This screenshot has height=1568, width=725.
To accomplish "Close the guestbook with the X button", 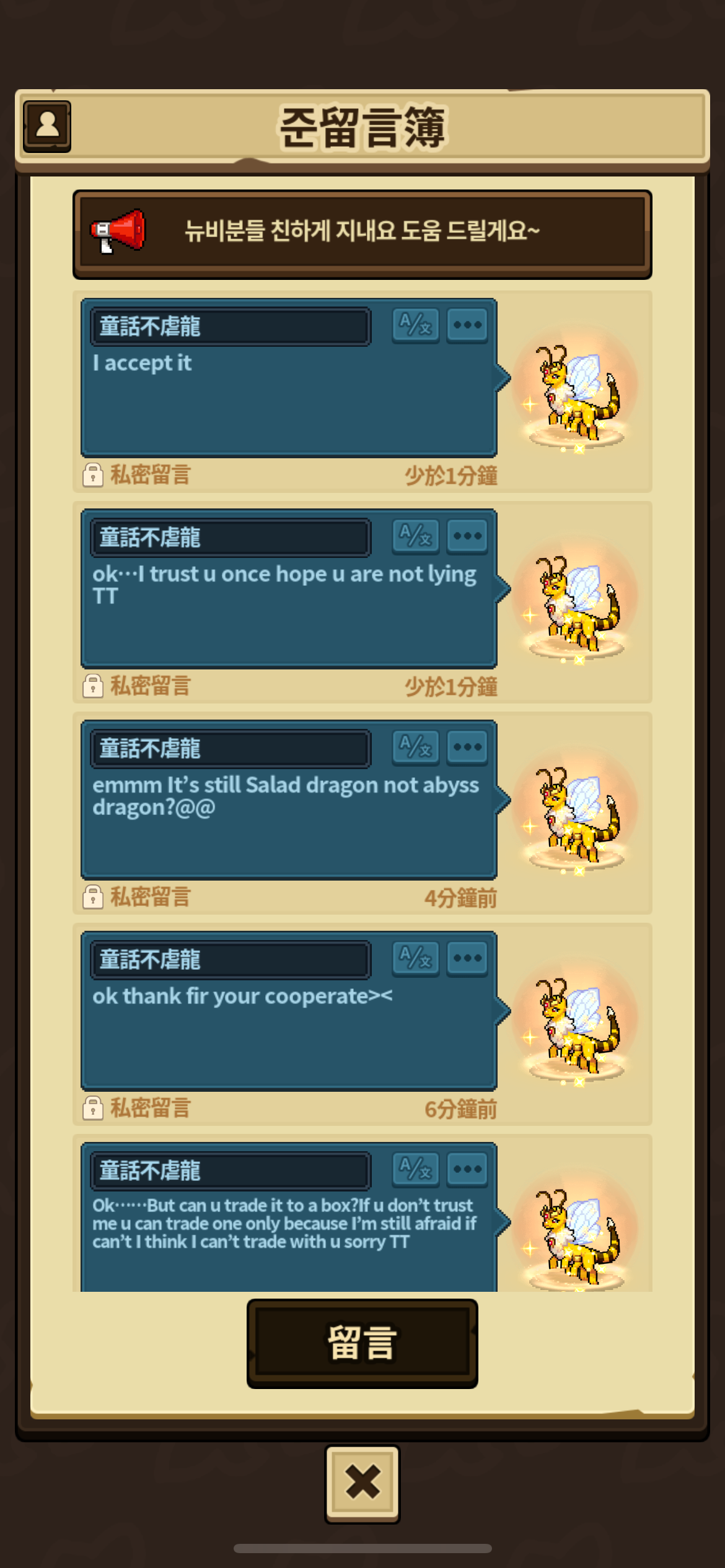I will pos(362,1484).
